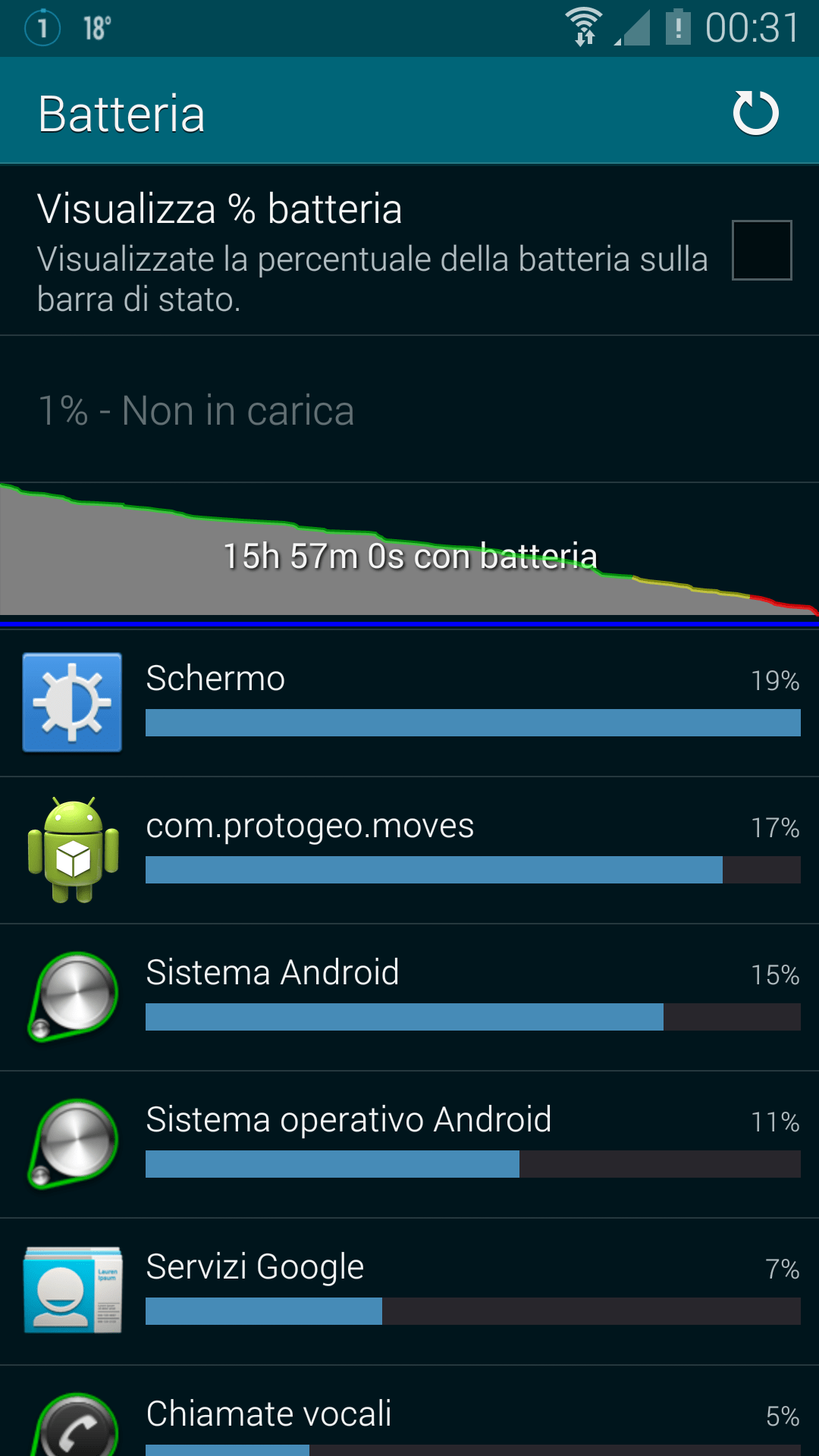Open Sistema operativo Android usage details

click(x=409, y=1144)
